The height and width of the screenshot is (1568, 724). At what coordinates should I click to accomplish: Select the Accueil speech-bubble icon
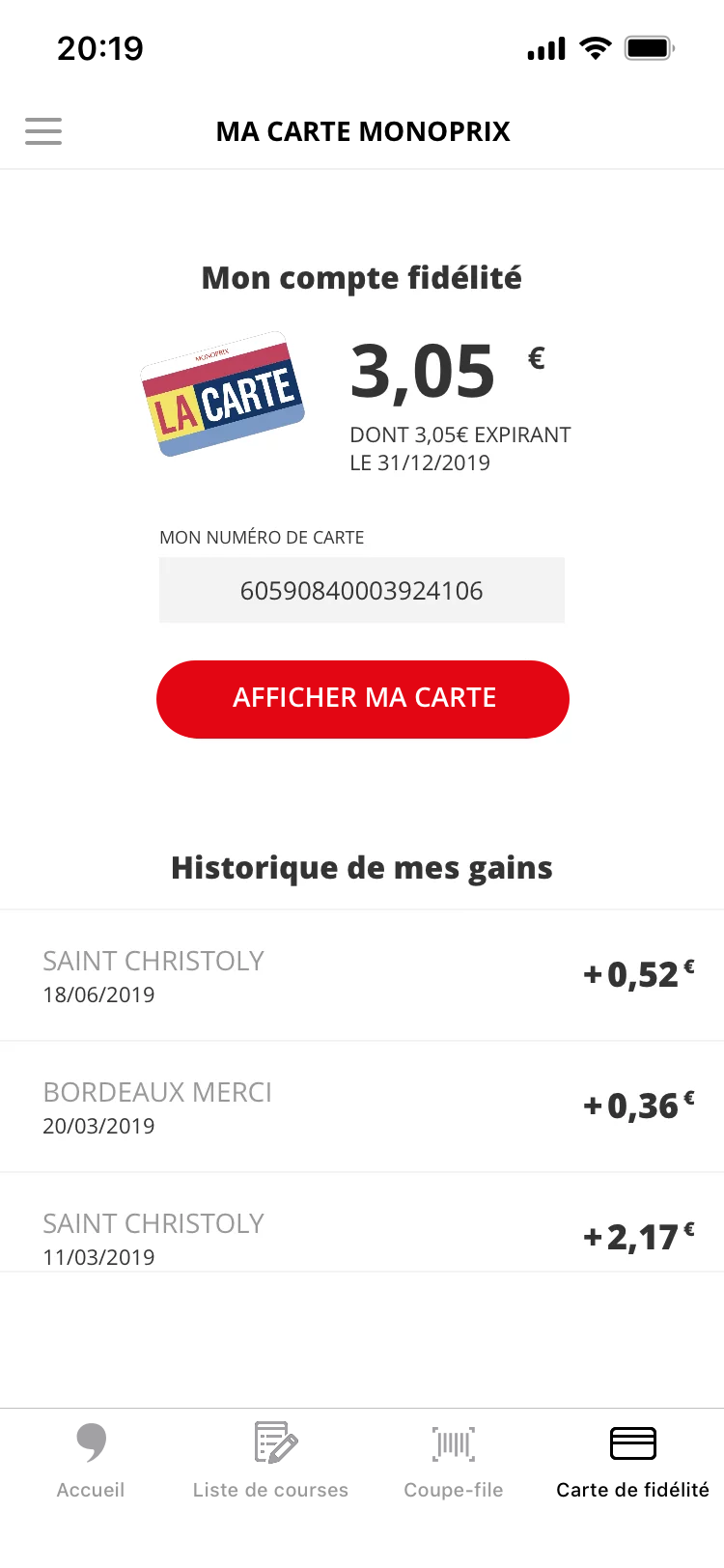(x=90, y=1442)
